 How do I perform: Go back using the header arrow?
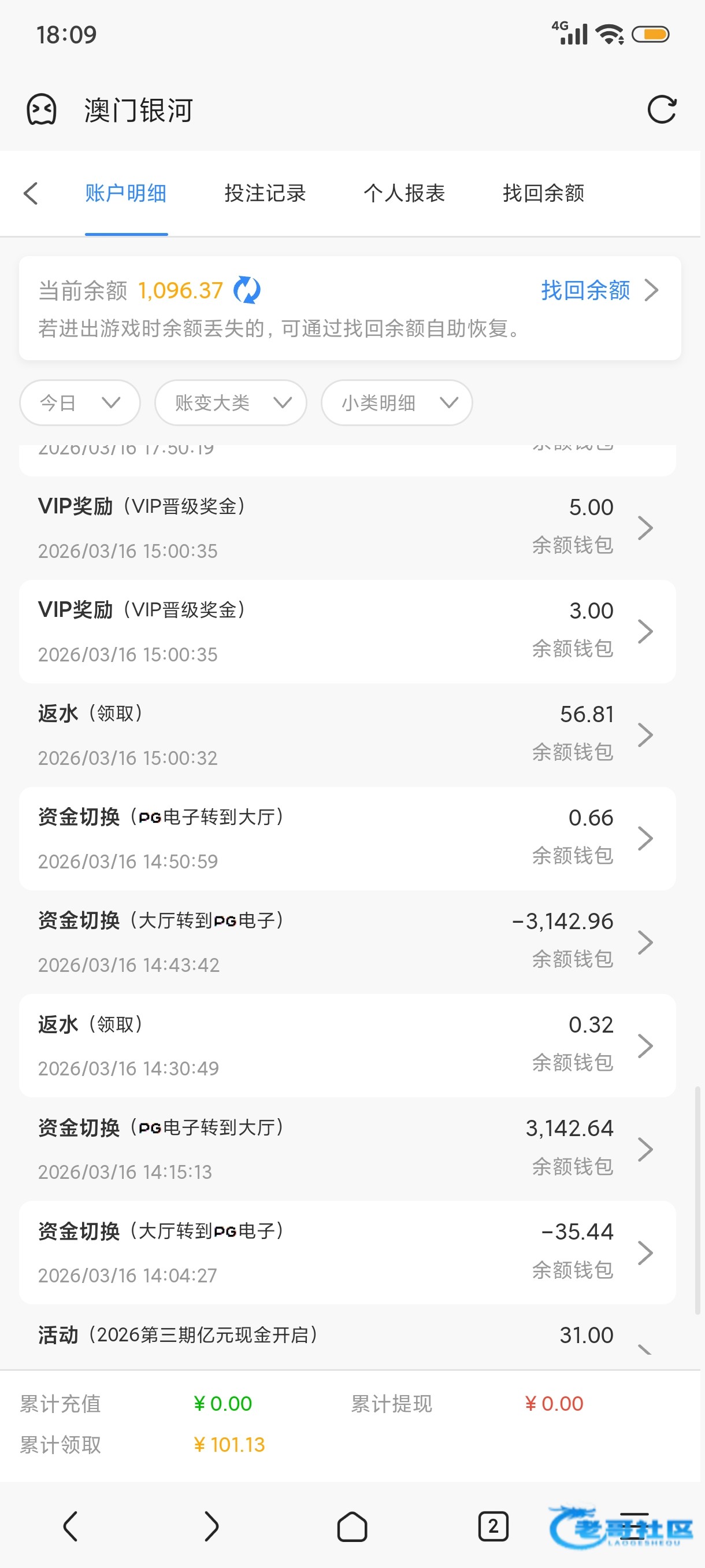(31, 194)
